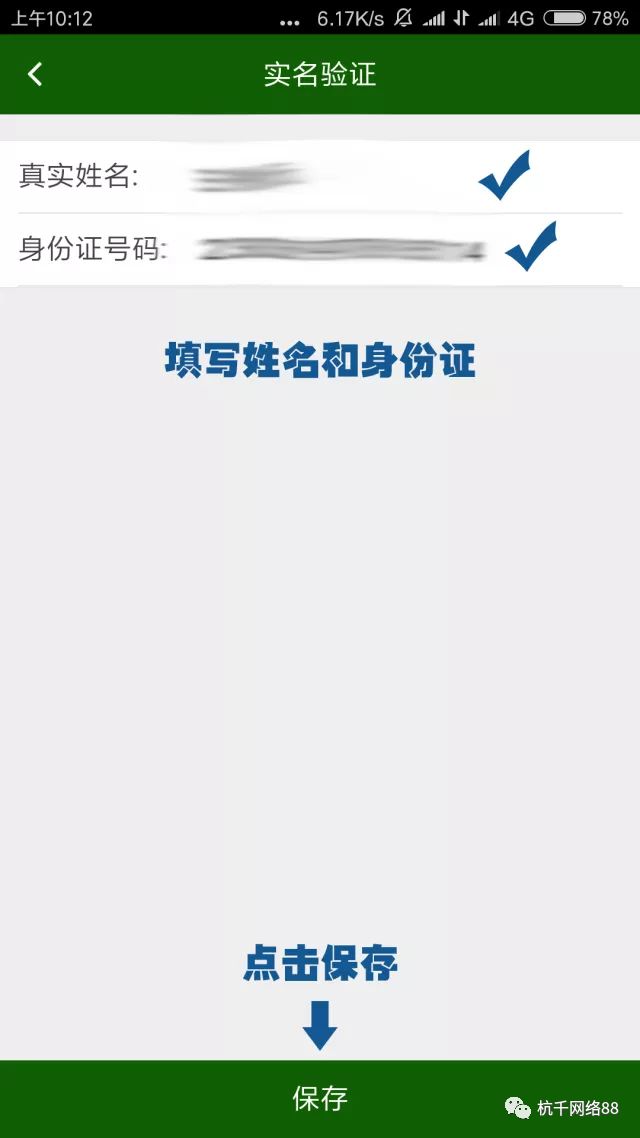Go back from 实名验证 screen
The height and width of the screenshot is (1138, 640).
click(x=36, y=74)
